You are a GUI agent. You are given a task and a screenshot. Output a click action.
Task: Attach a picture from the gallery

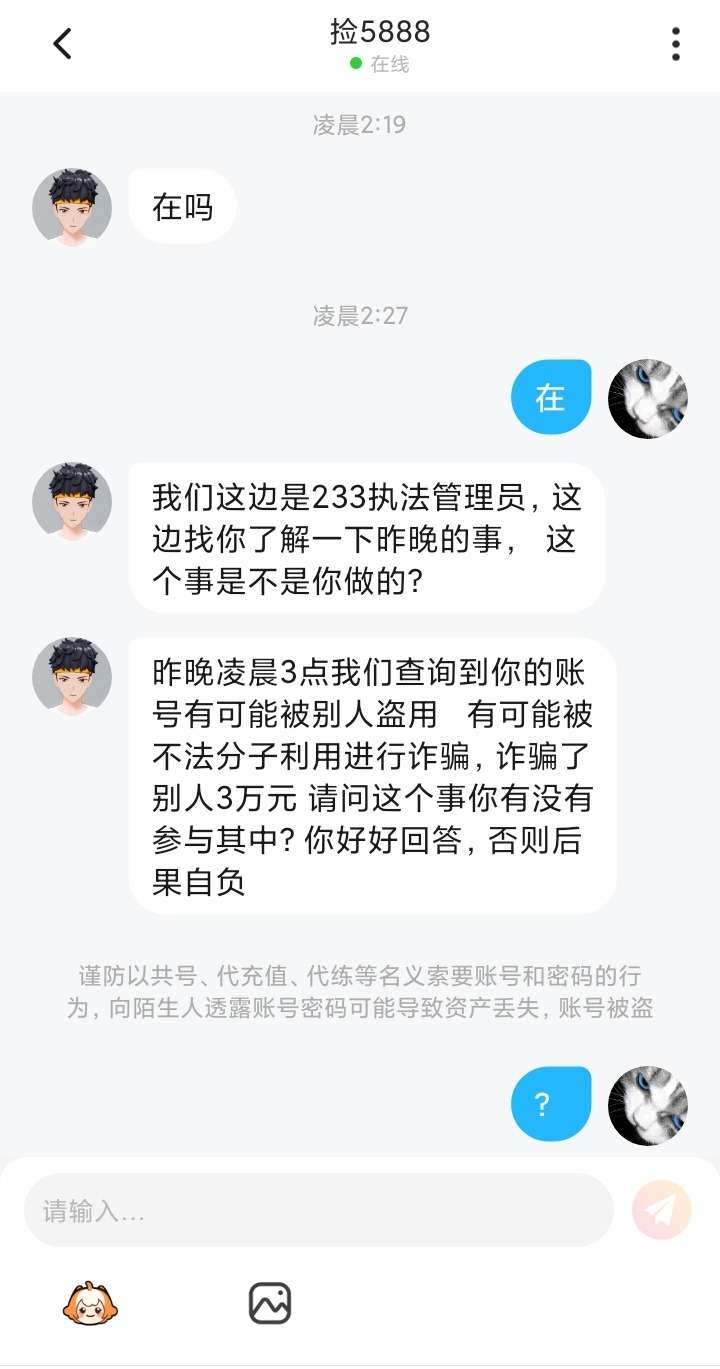click(269, 1304)
